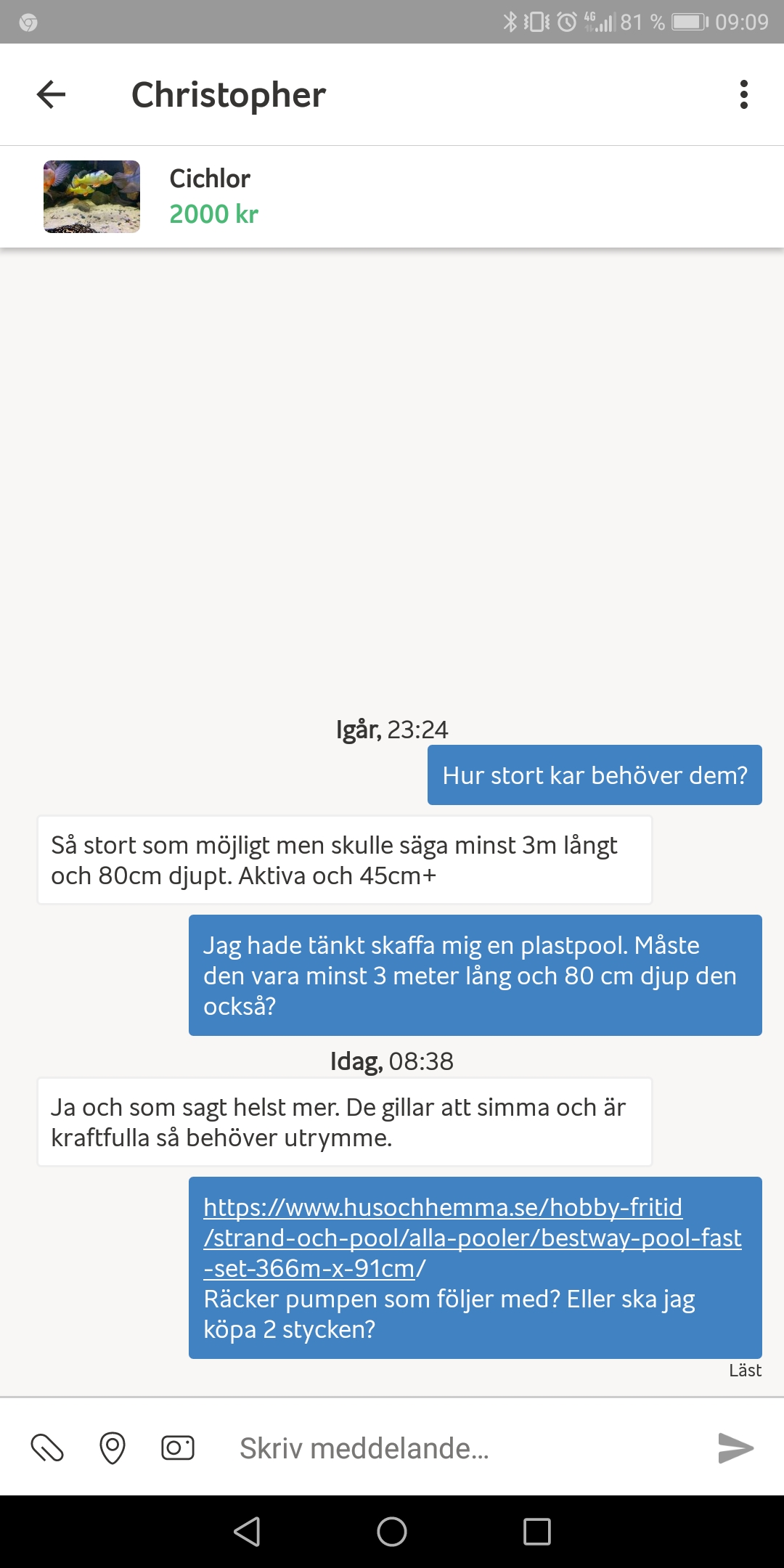Send the message with the arrow icon
The height and width of the screenshot is (1568, 784).
735,1447
